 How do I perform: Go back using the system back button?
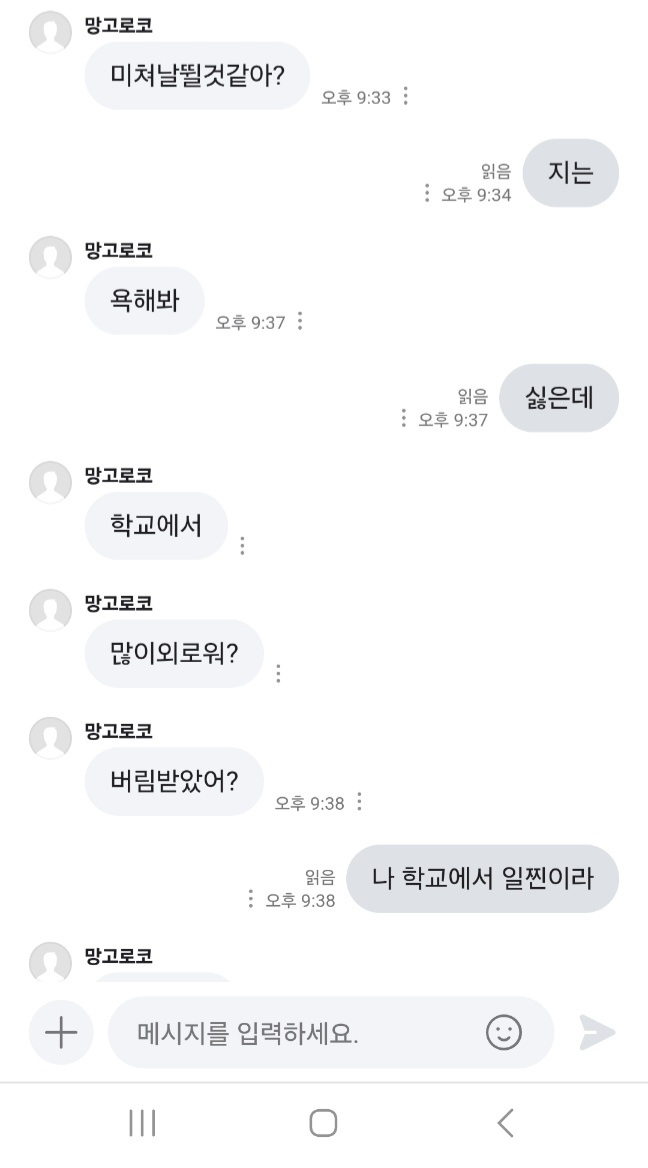505,1123
